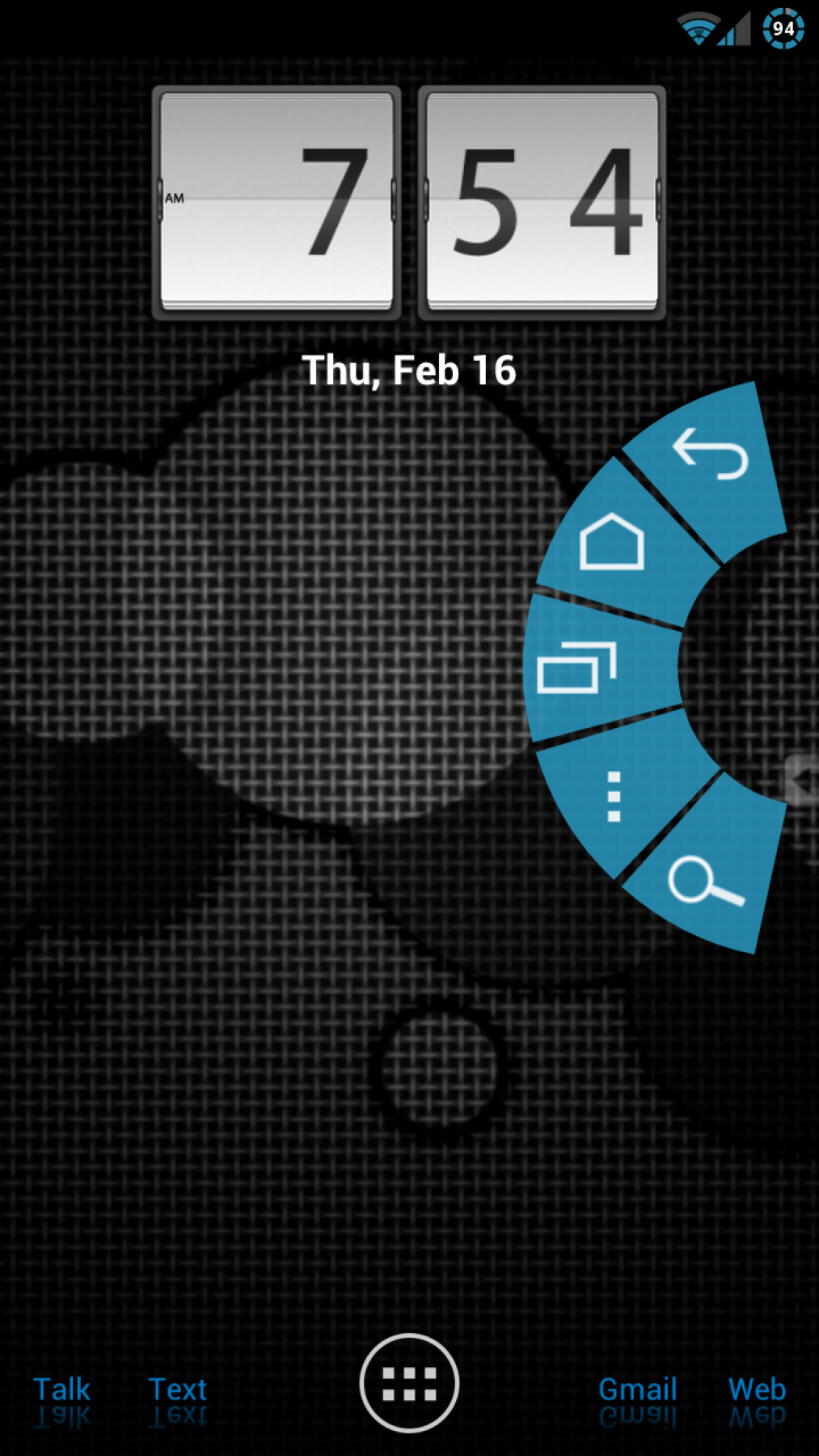Viewport: 819px width, 1456px height.
Task: Open recent apps from the pie menu
Action: (x=576, y=667)
